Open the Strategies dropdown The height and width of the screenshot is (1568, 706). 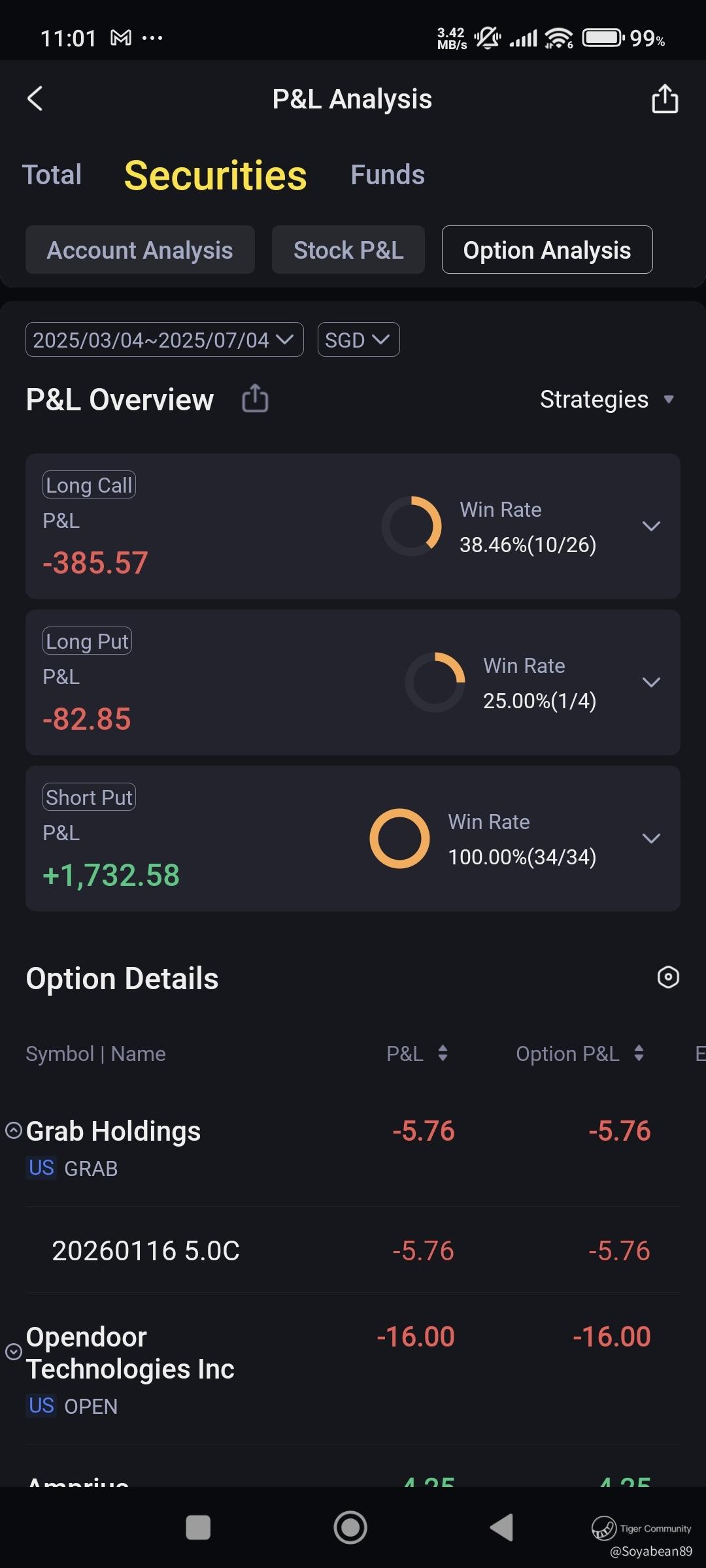(x=606, y=399)
